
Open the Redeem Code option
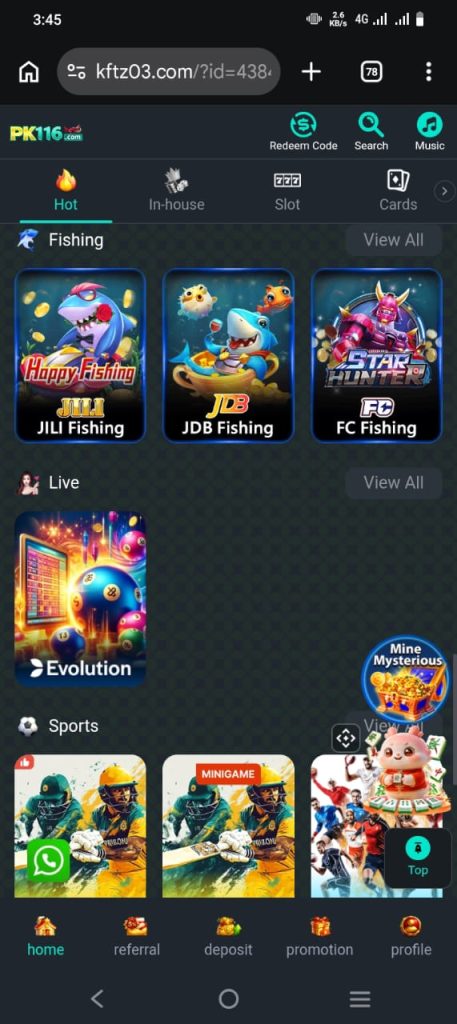[304, 131]
